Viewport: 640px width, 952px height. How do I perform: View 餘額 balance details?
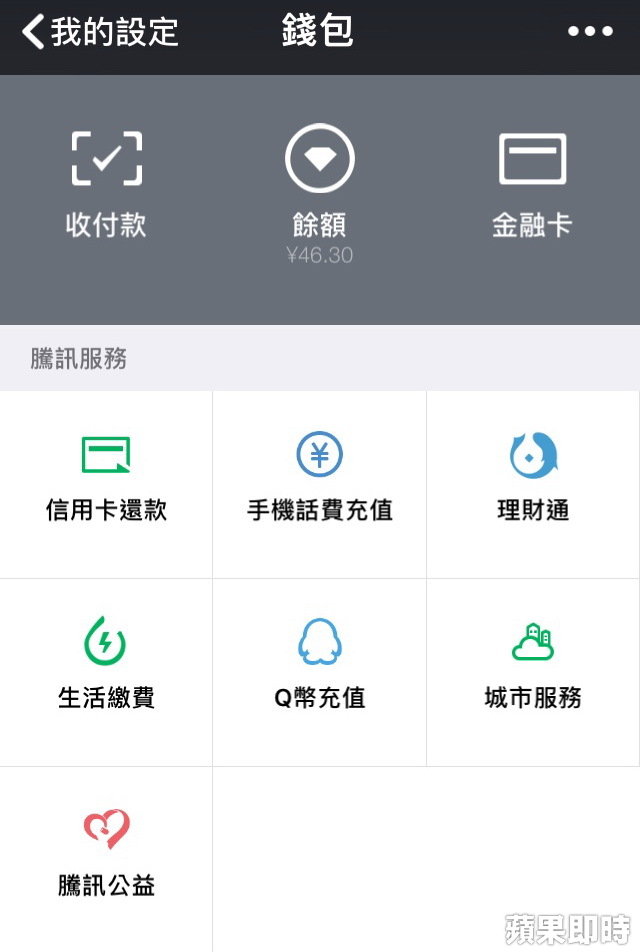tap(319, 194)
